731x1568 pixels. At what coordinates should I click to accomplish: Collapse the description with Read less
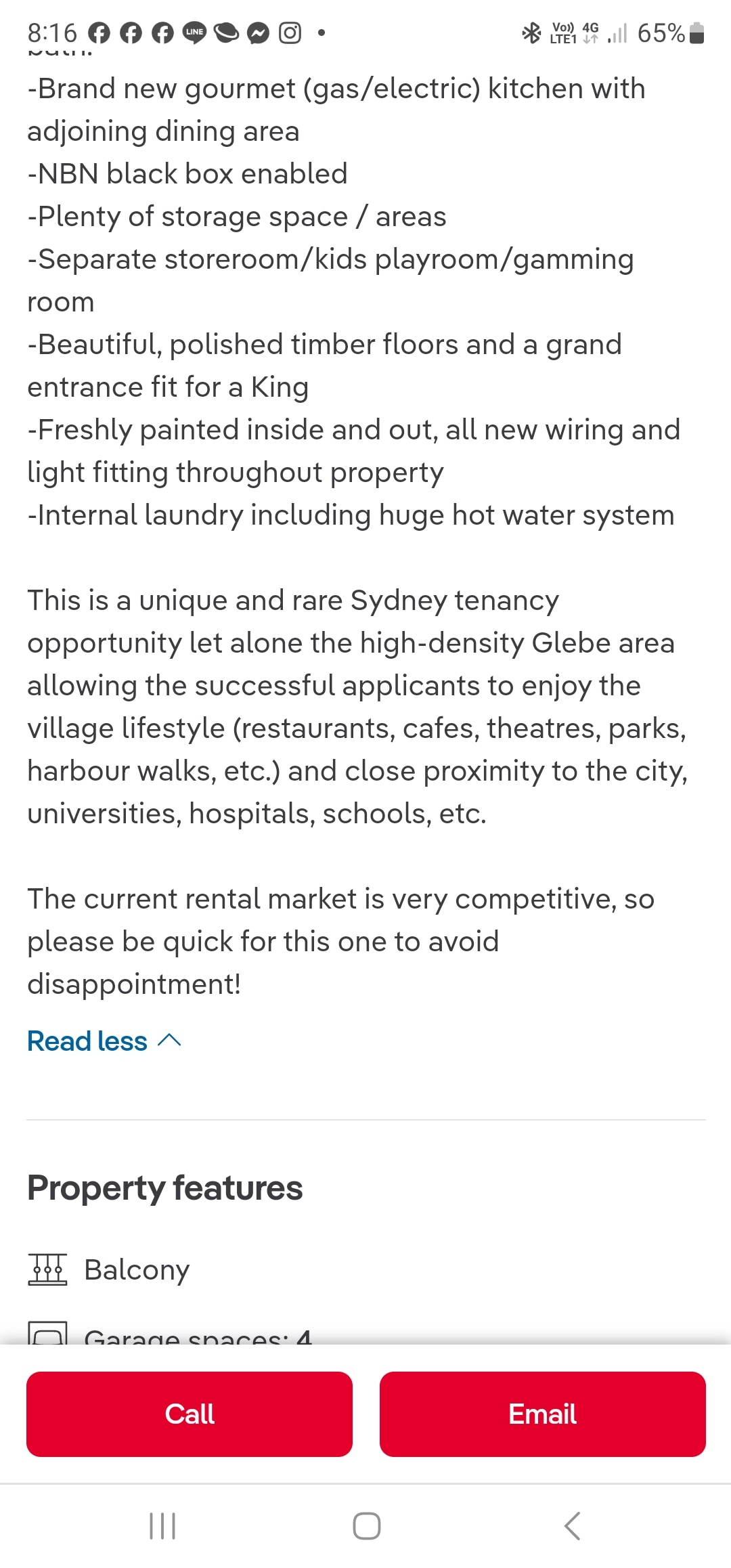(x=104, y=1041)
